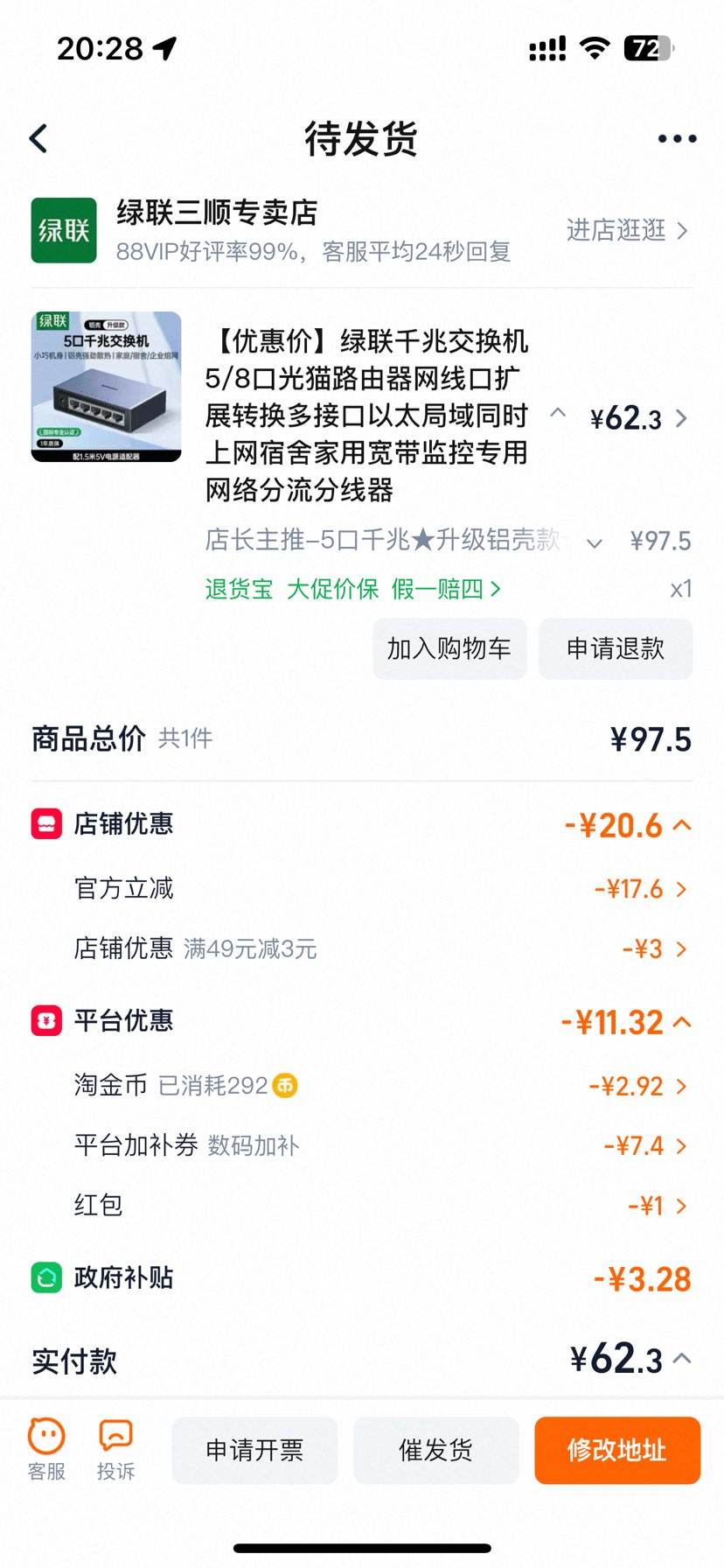
Task: View 退货宝 大促价保 假一赔四 guarantees
Action: point(352,589)
